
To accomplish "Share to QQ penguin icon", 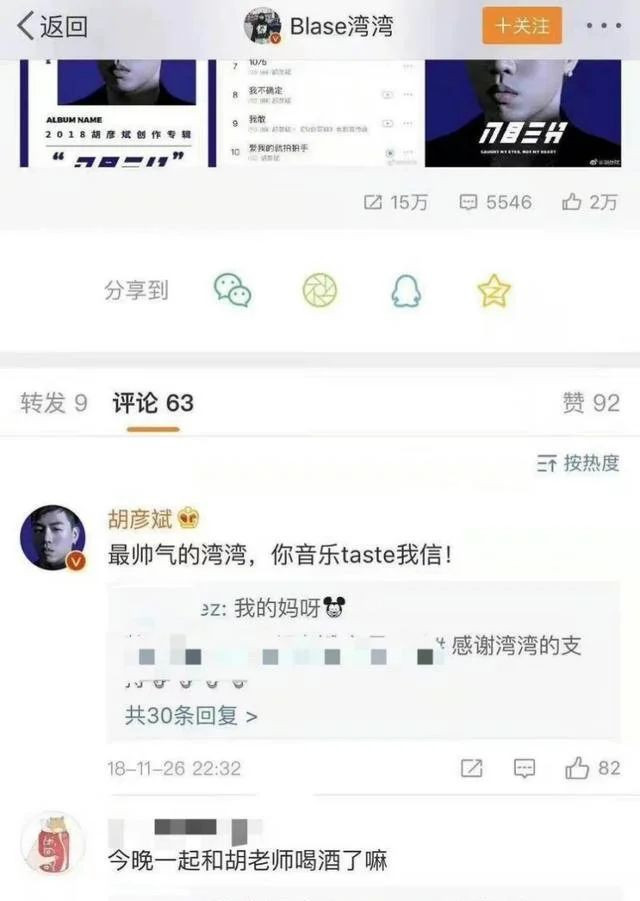I will 405,291.
